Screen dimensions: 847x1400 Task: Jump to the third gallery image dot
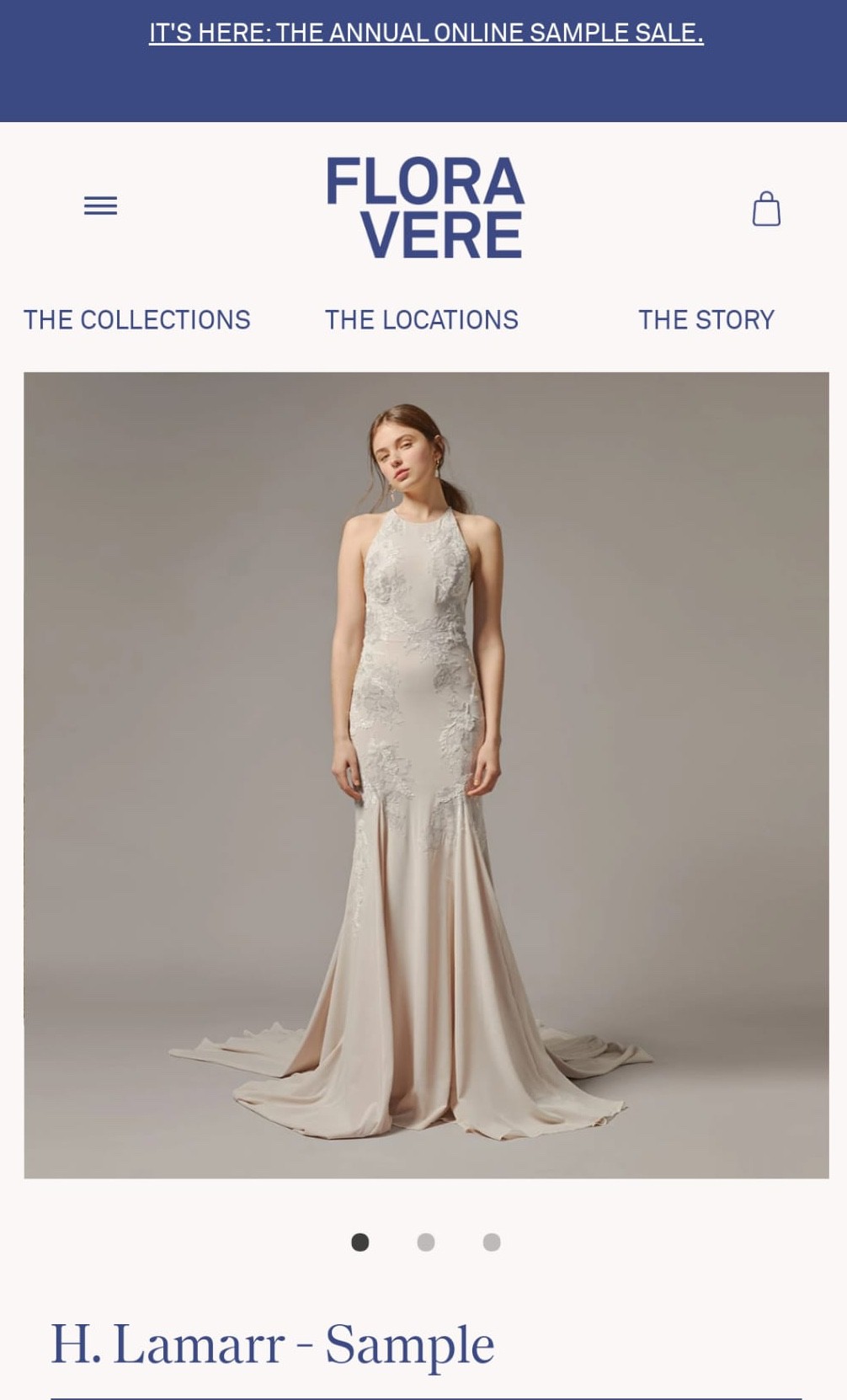pos(492,1242)
